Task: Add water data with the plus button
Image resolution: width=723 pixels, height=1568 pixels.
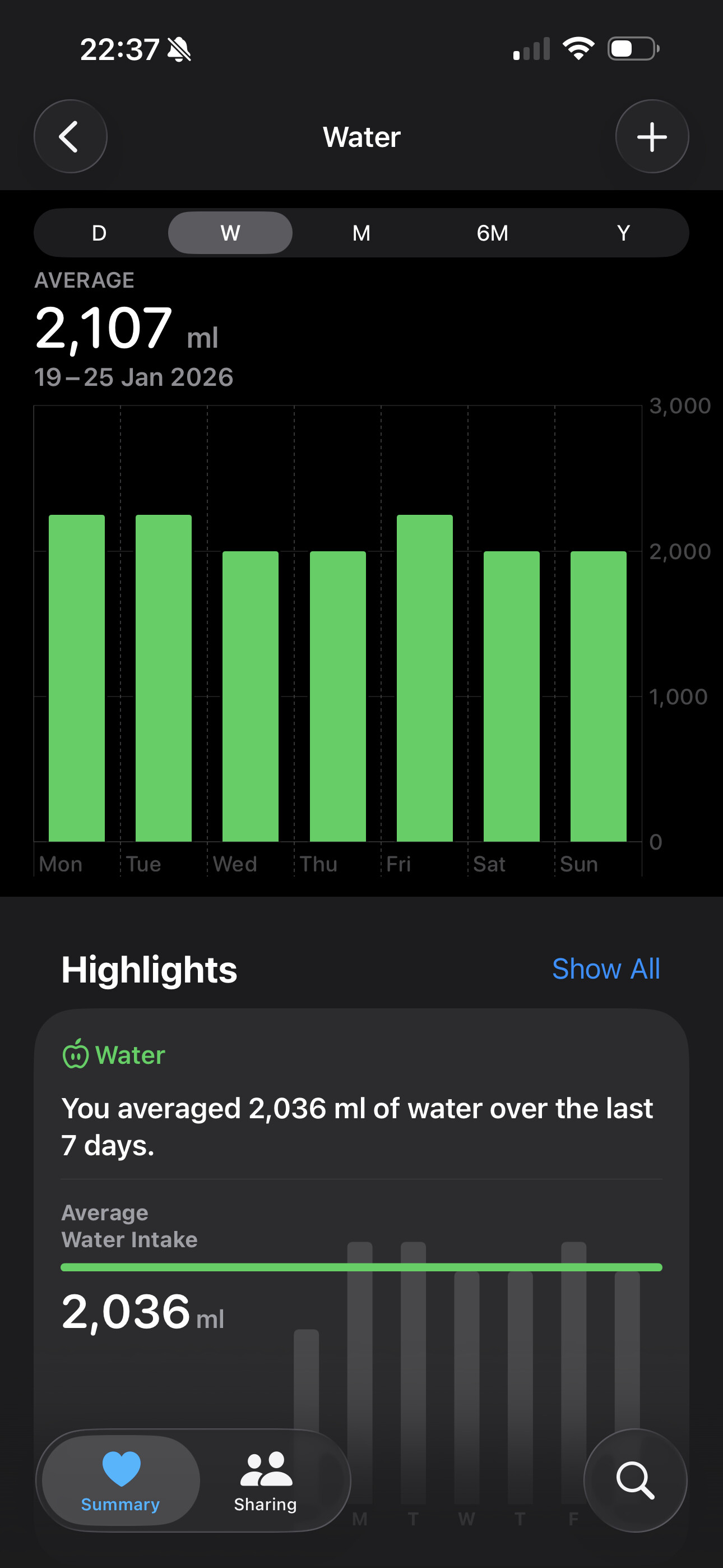Action: [x=652, y=136]
